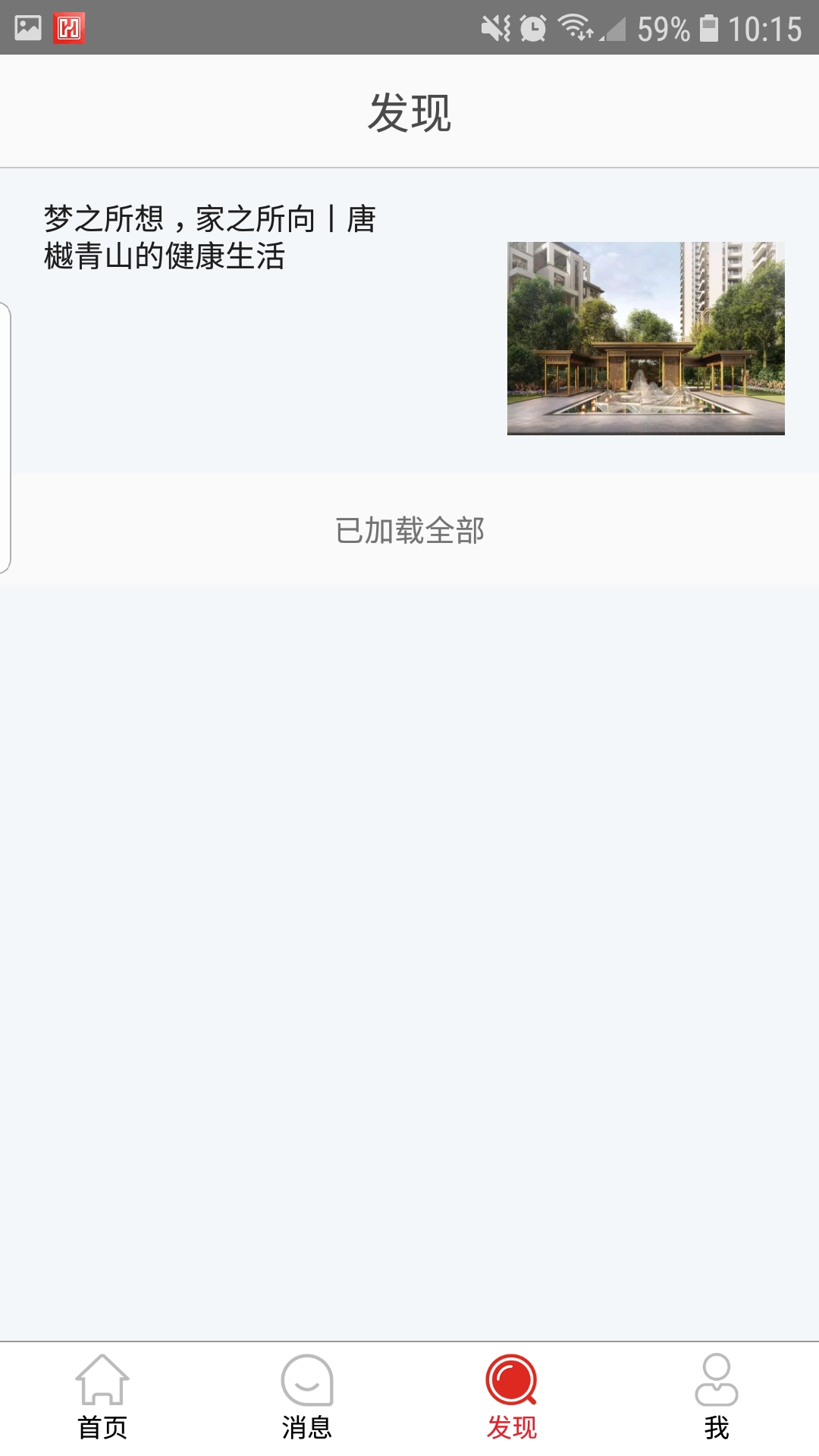Tap the left edge scroll indicator

point(6,432)
